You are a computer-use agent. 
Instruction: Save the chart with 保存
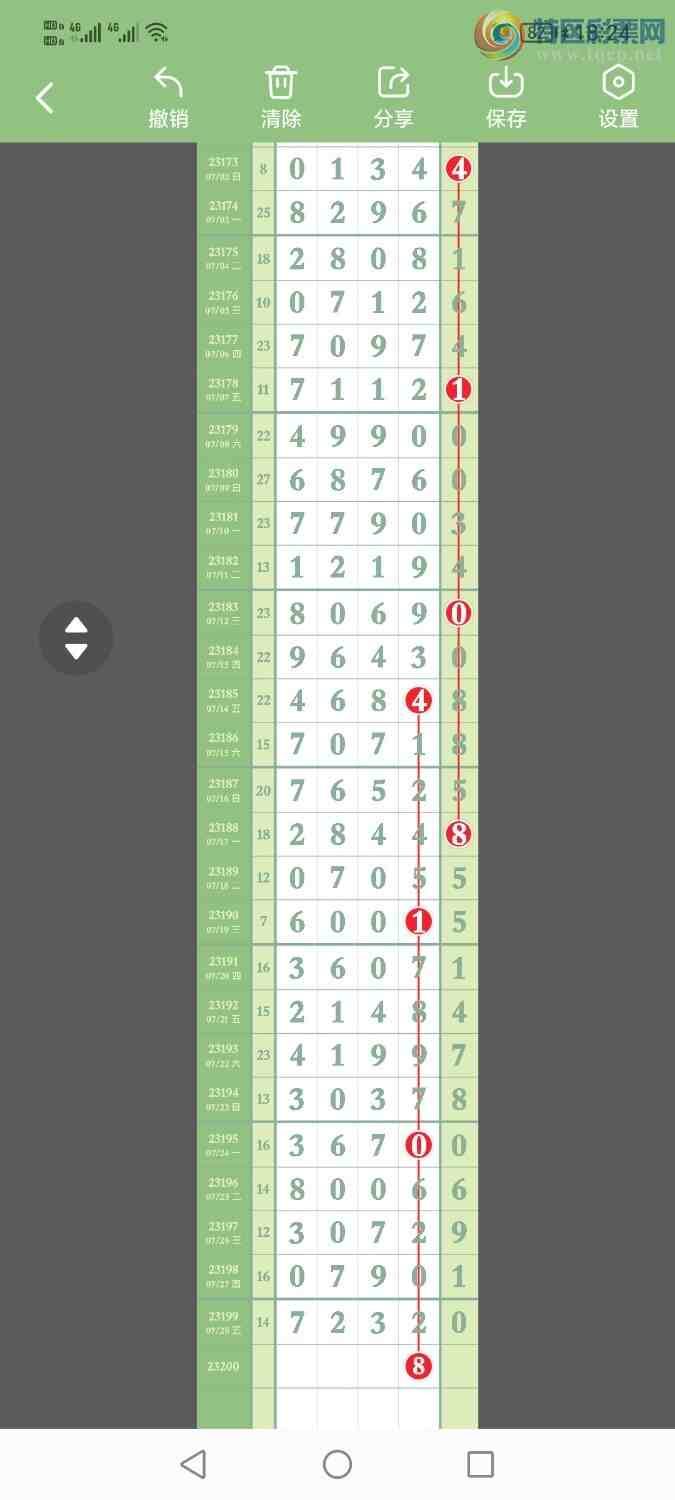click(506, 97)
